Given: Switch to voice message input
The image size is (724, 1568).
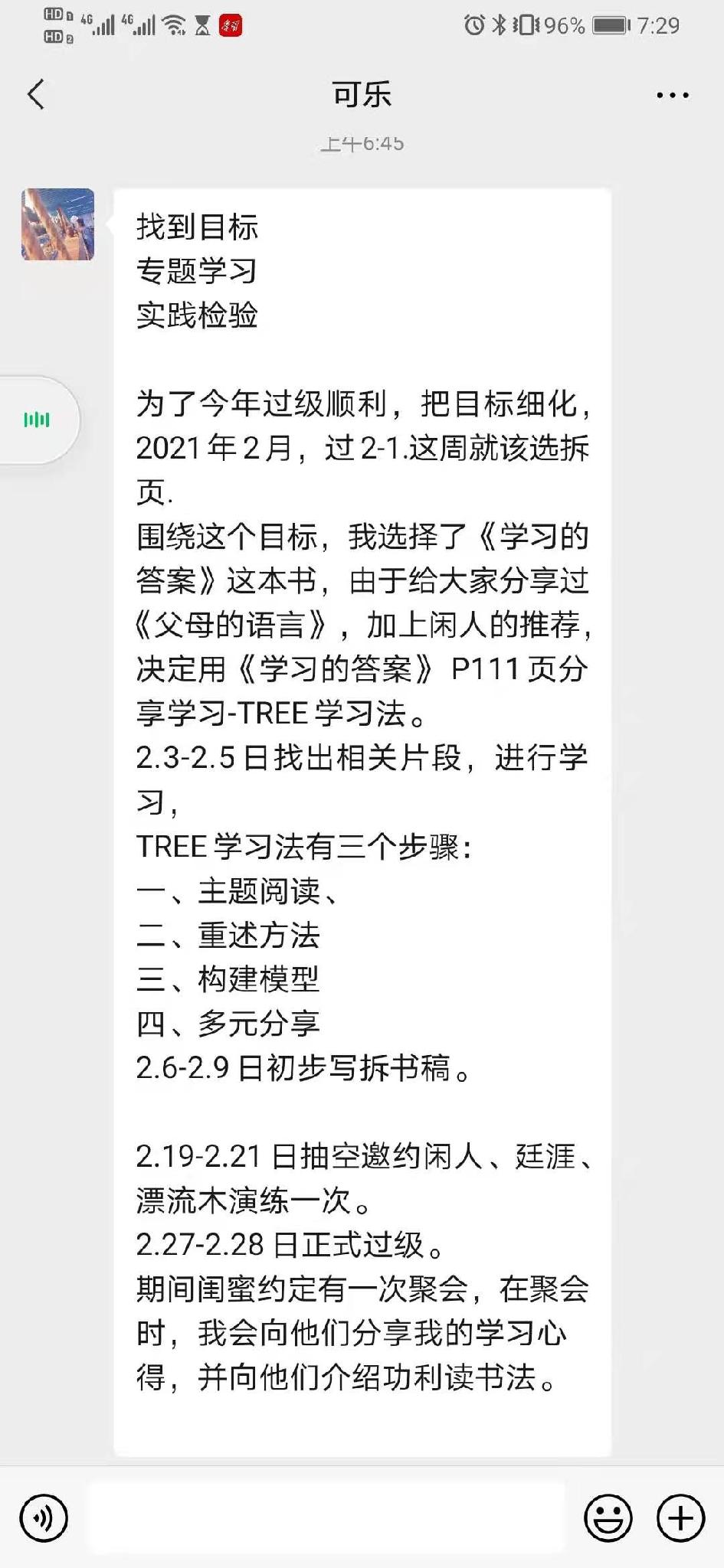Looking at the screenshot, I should (x=44, y=1517).
